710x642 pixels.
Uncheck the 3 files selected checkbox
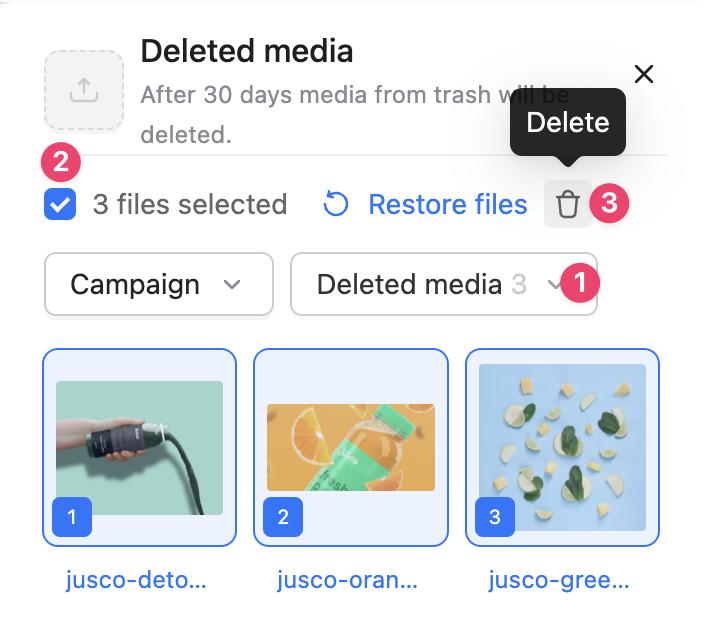pos(60,205)
